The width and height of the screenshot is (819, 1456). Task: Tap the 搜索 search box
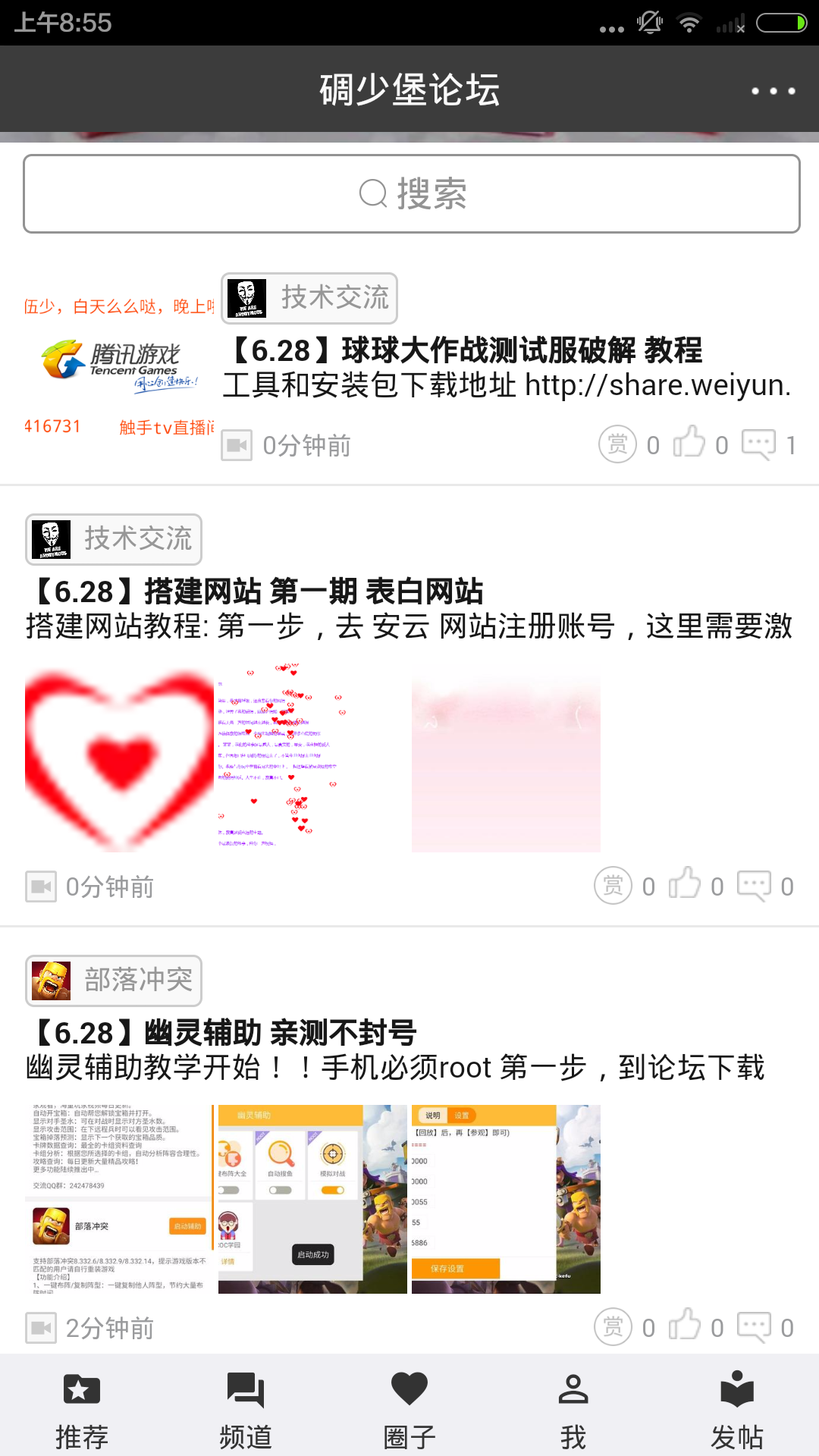click(412, 194)
